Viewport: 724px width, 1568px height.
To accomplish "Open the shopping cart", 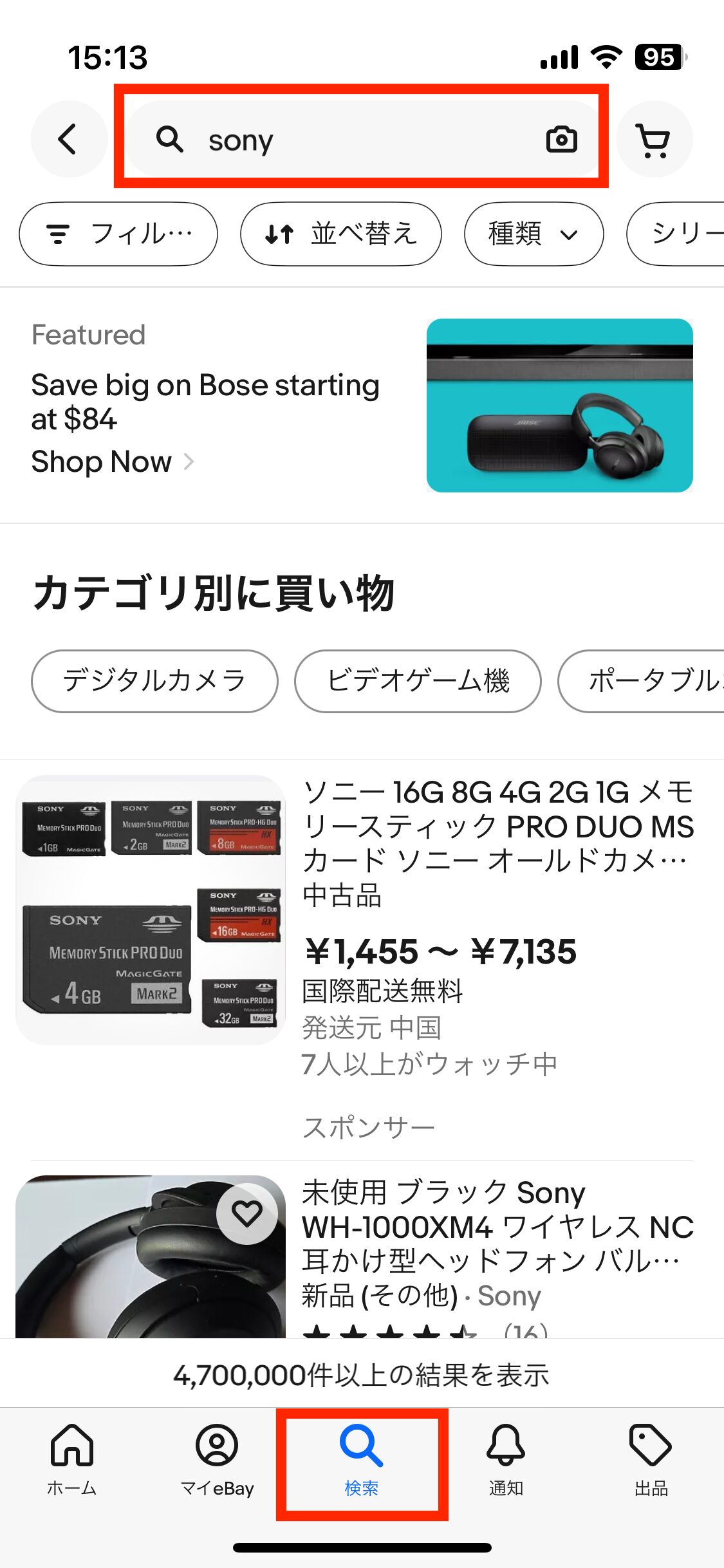I will pyautogui.click(x=653, y=139).
